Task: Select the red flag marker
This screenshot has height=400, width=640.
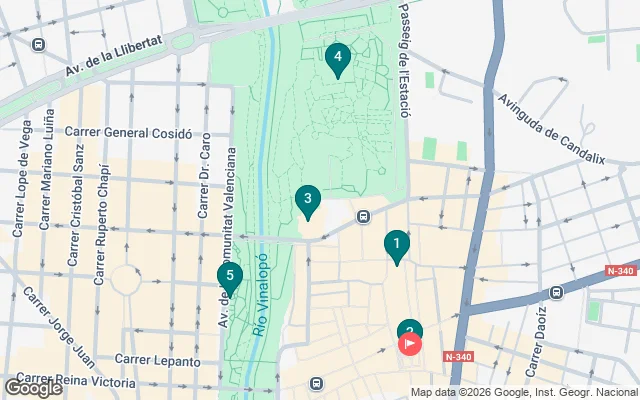Action: [x=410, y=344]
